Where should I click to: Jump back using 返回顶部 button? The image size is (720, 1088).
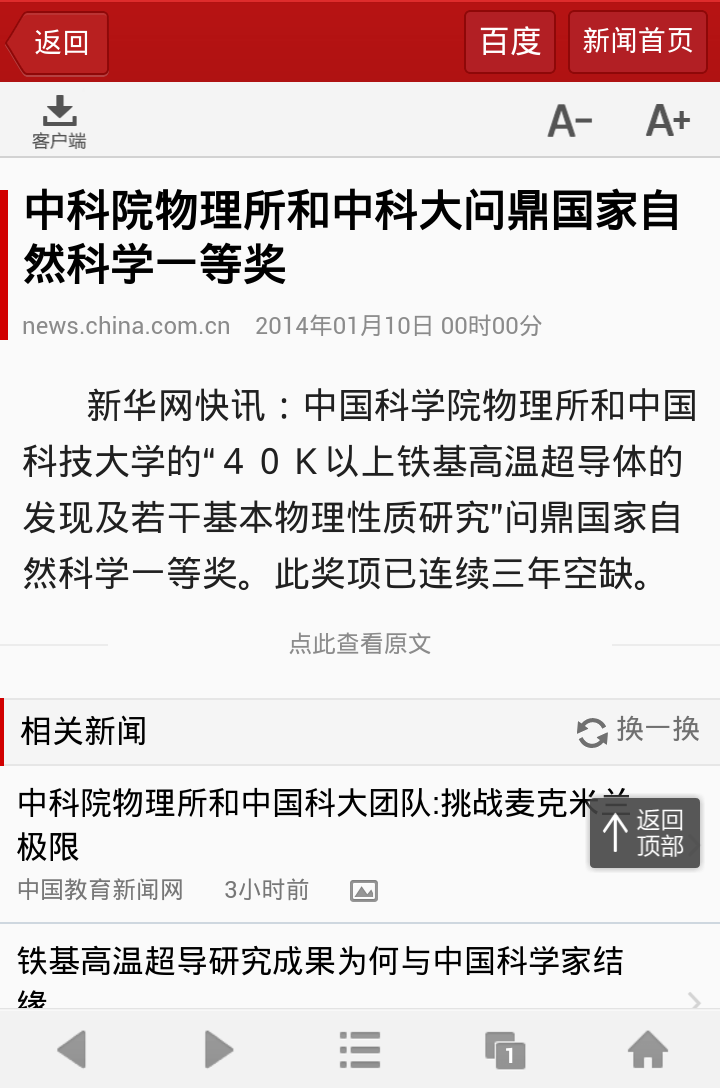click(x=644, y=833)
